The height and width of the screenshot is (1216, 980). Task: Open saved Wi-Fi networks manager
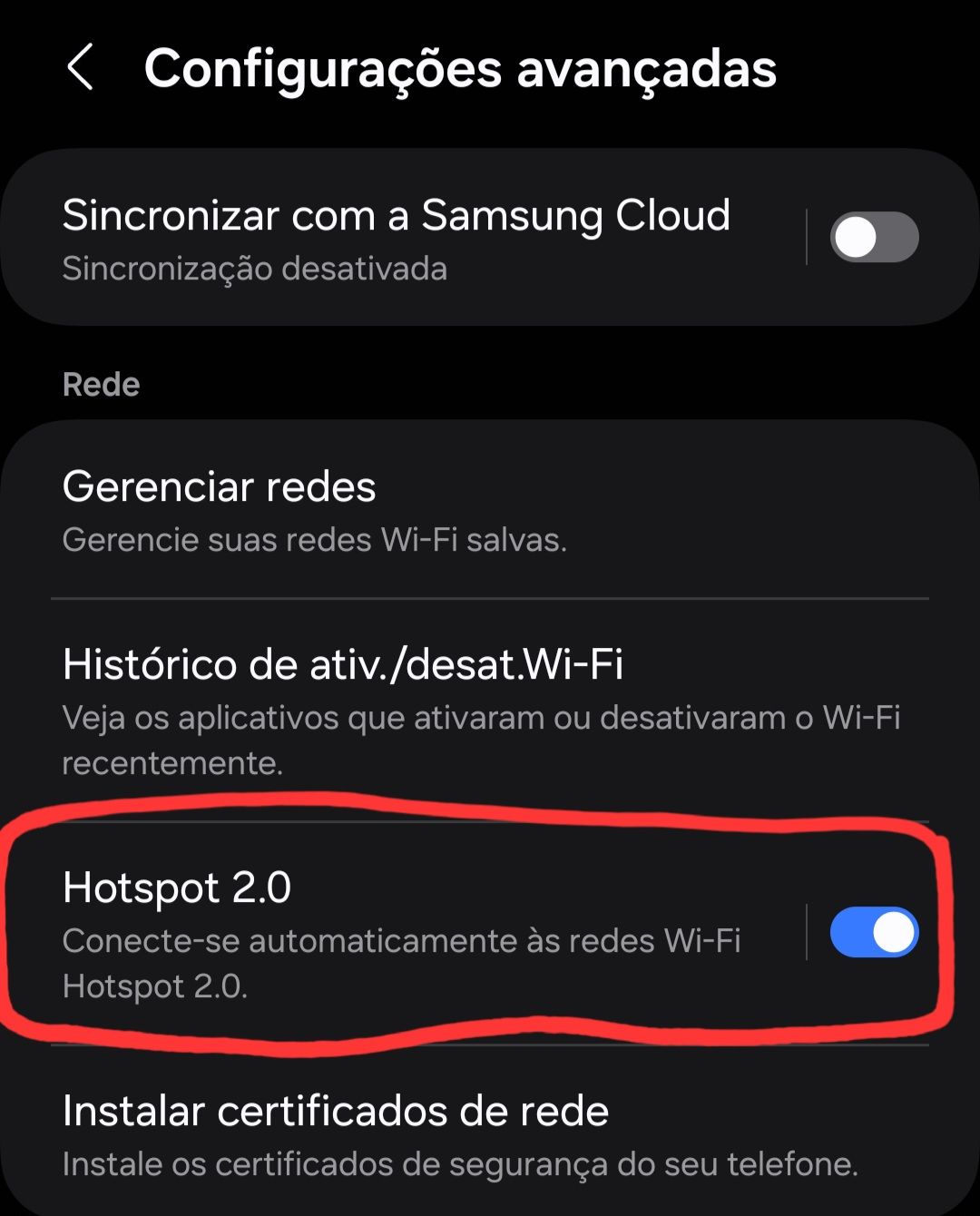point(220,487)
